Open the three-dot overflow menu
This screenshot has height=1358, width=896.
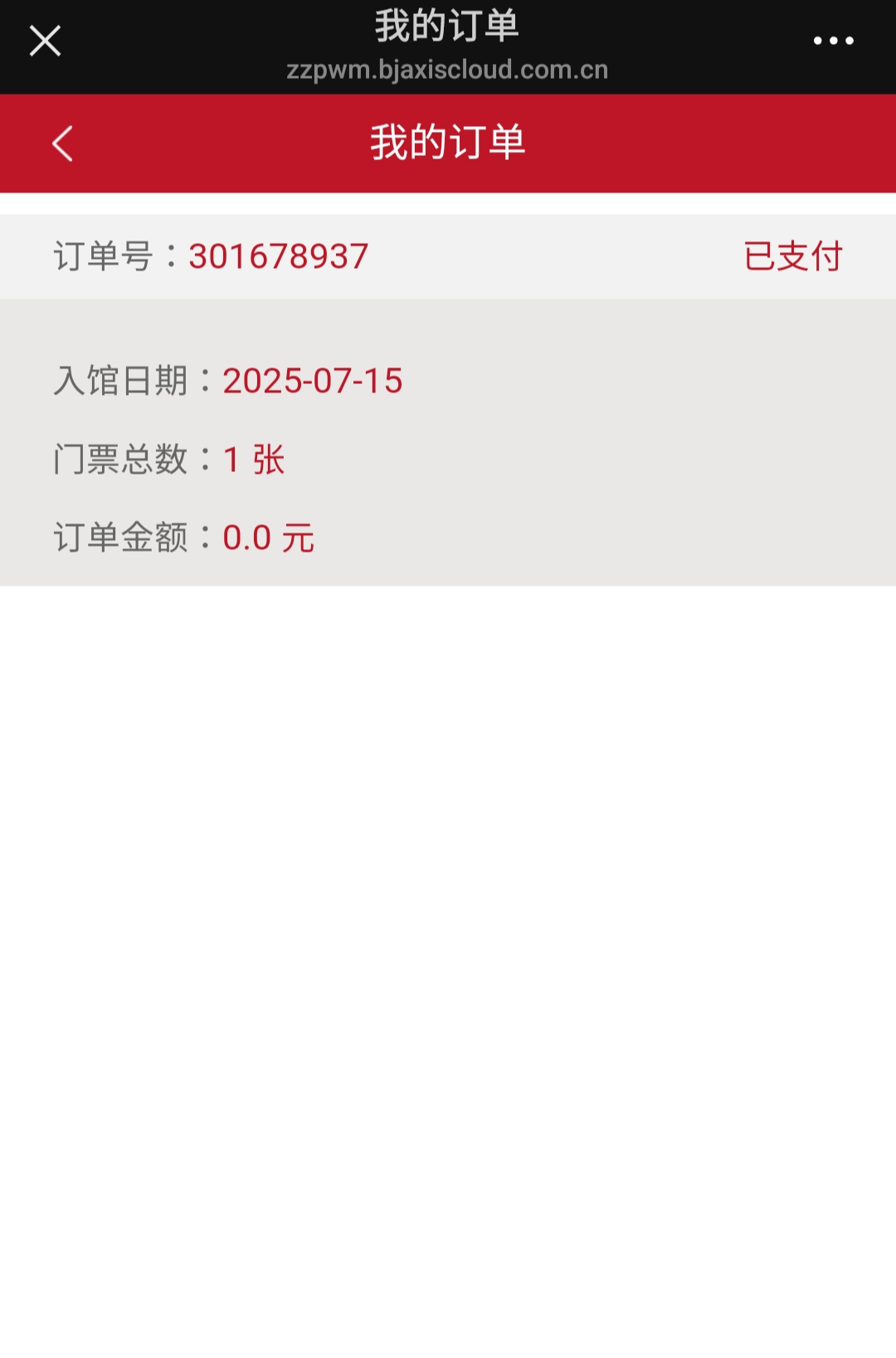(833, 41)
